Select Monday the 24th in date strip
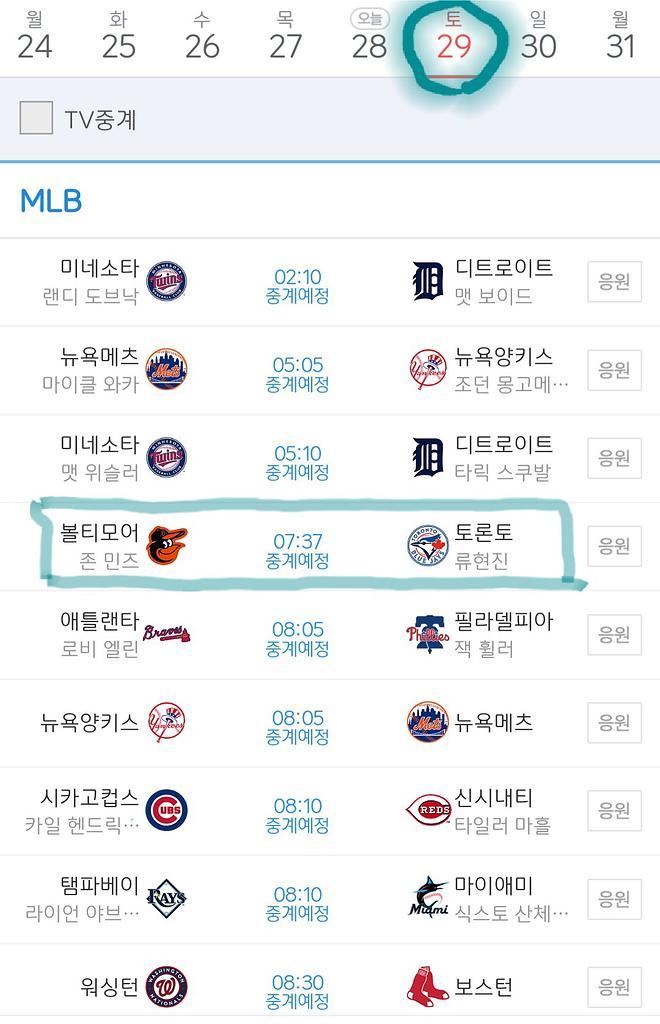This screenshot has height=1024, width=660. tap(35, 37)
